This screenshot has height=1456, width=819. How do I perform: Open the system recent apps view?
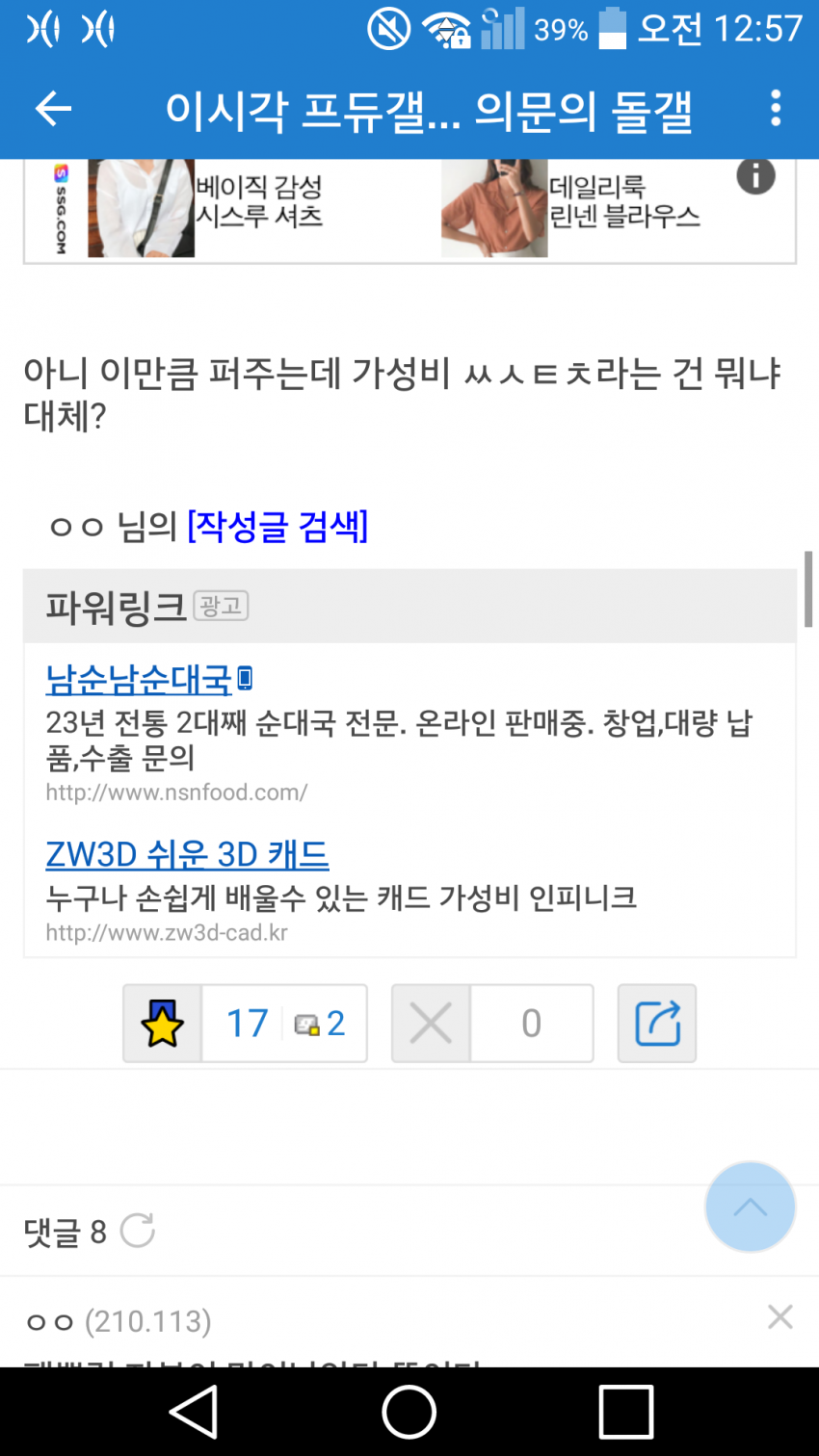626,1413
